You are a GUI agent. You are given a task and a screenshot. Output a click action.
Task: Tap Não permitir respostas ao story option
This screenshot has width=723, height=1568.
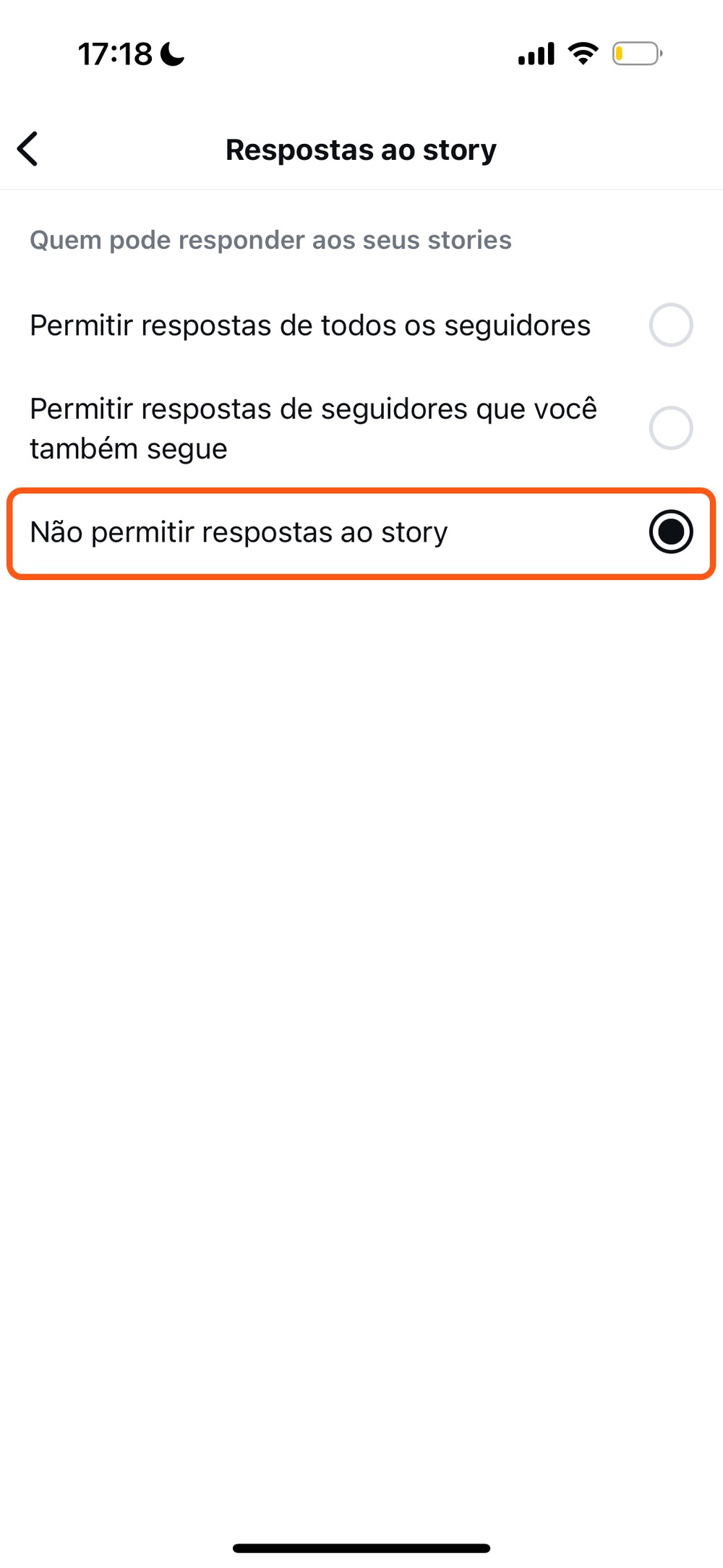pyautogui.click(x=670, y=532)
